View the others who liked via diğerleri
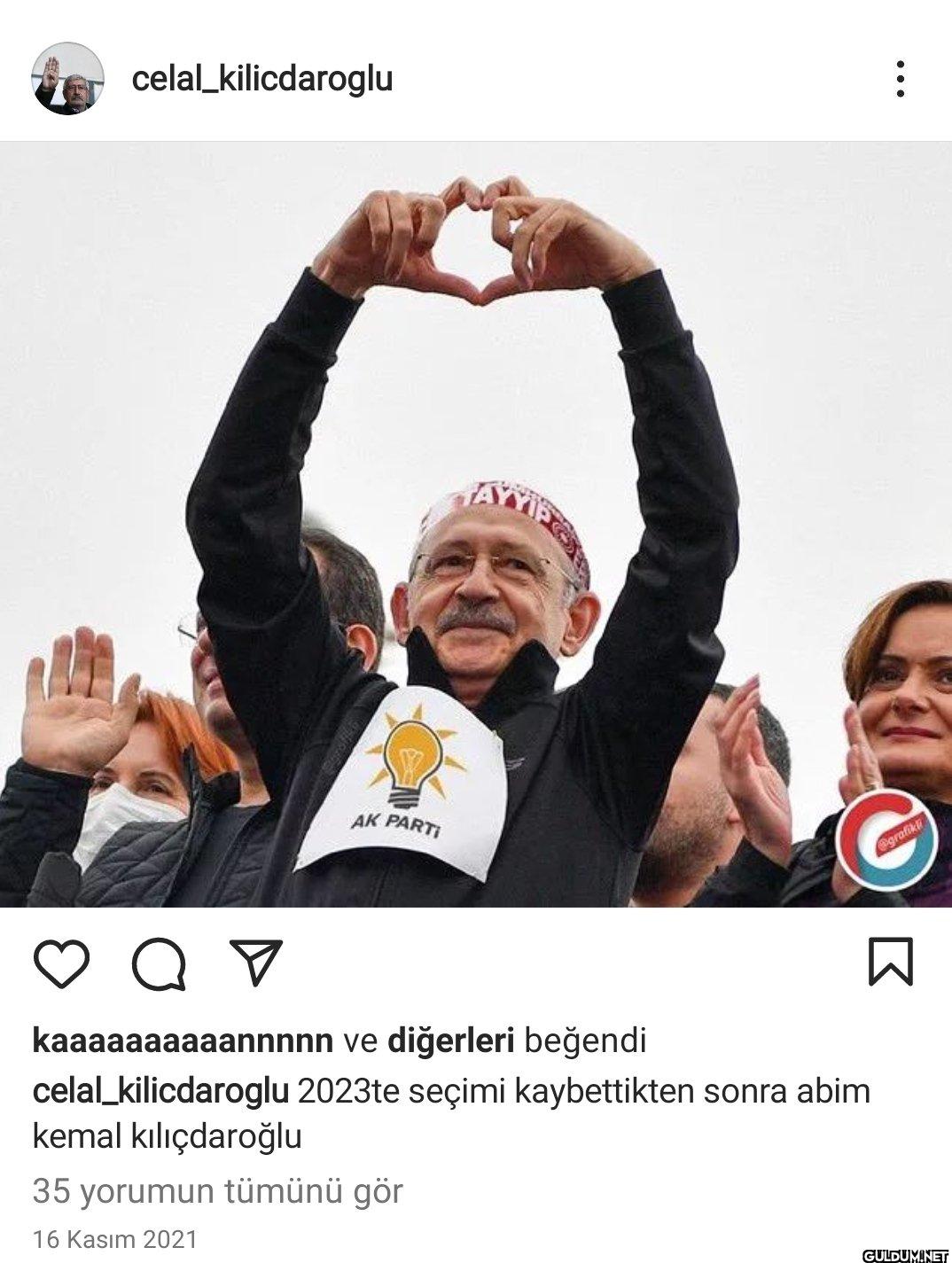Image resolution: width=952 pixels, height=1263 pixels. [x=451, y=1040]
